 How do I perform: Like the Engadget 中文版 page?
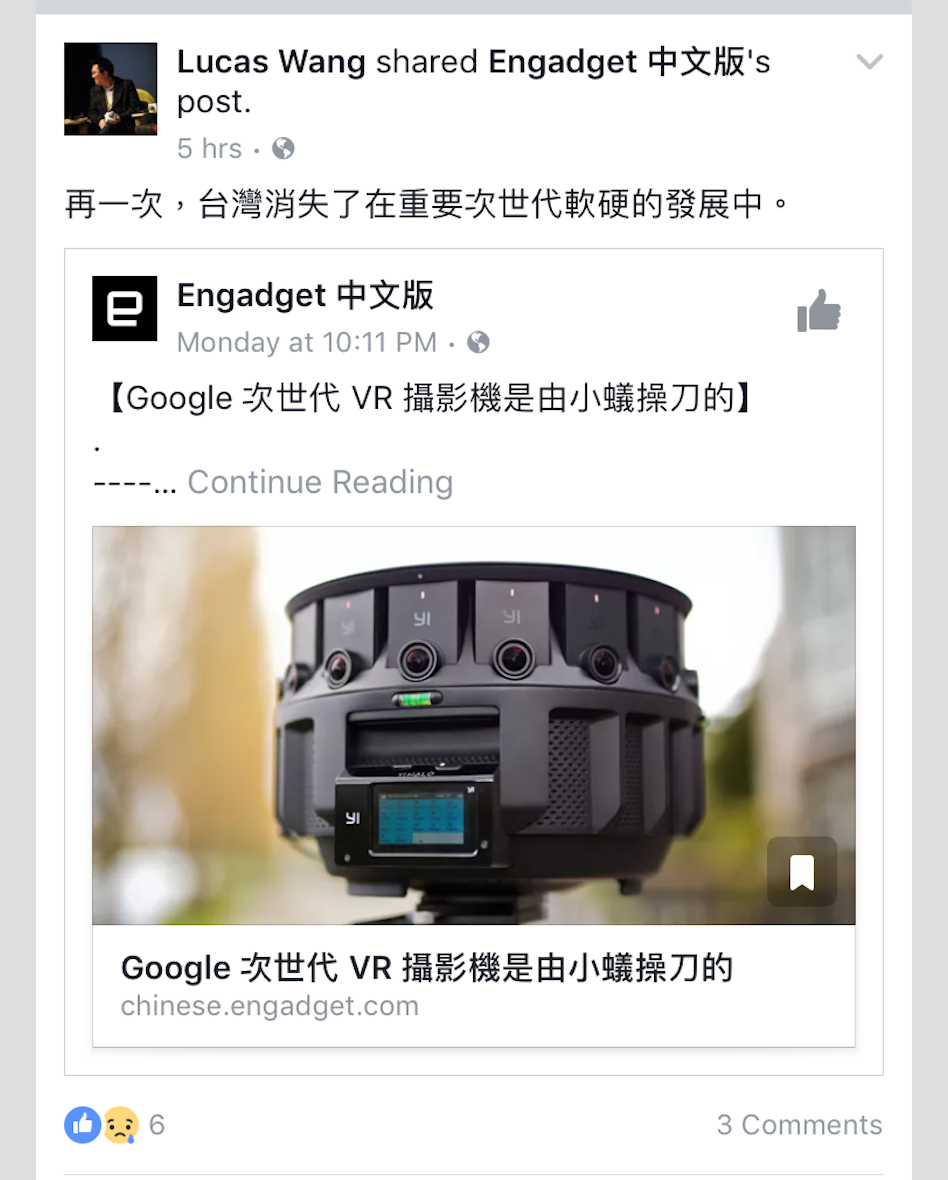coord(819,311)
